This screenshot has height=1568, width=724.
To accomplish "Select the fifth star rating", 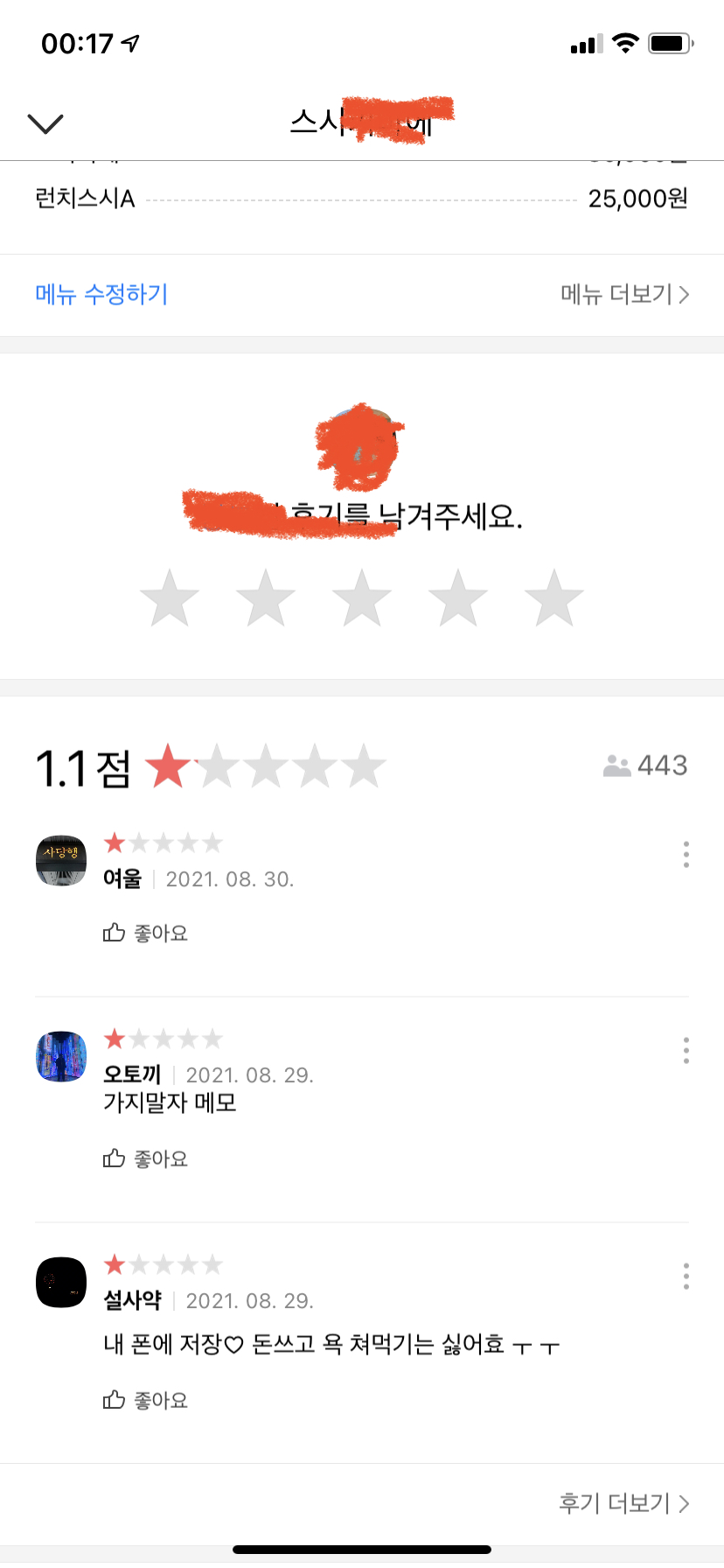I will click(x=553, y=598).
